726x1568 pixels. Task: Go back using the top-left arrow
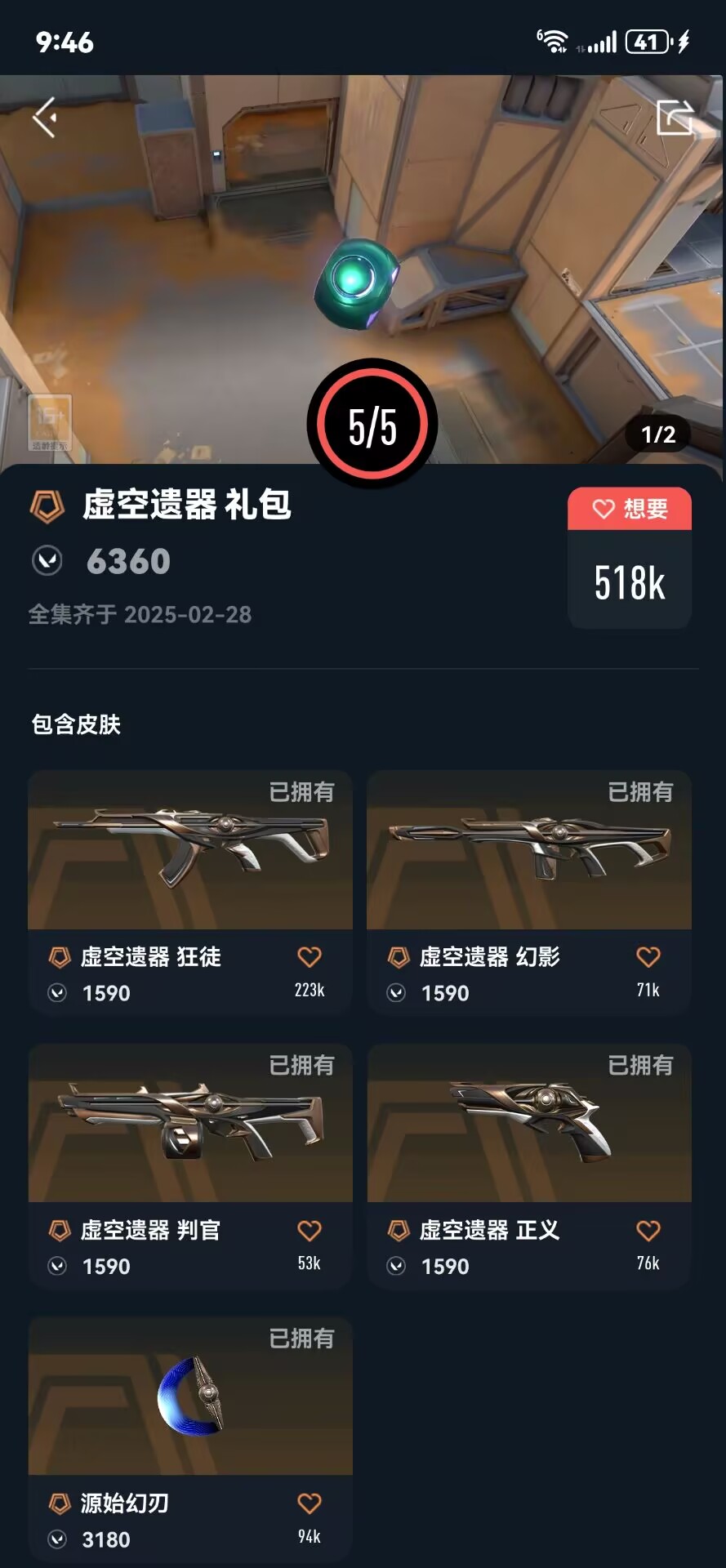click(x=45, y=118)
